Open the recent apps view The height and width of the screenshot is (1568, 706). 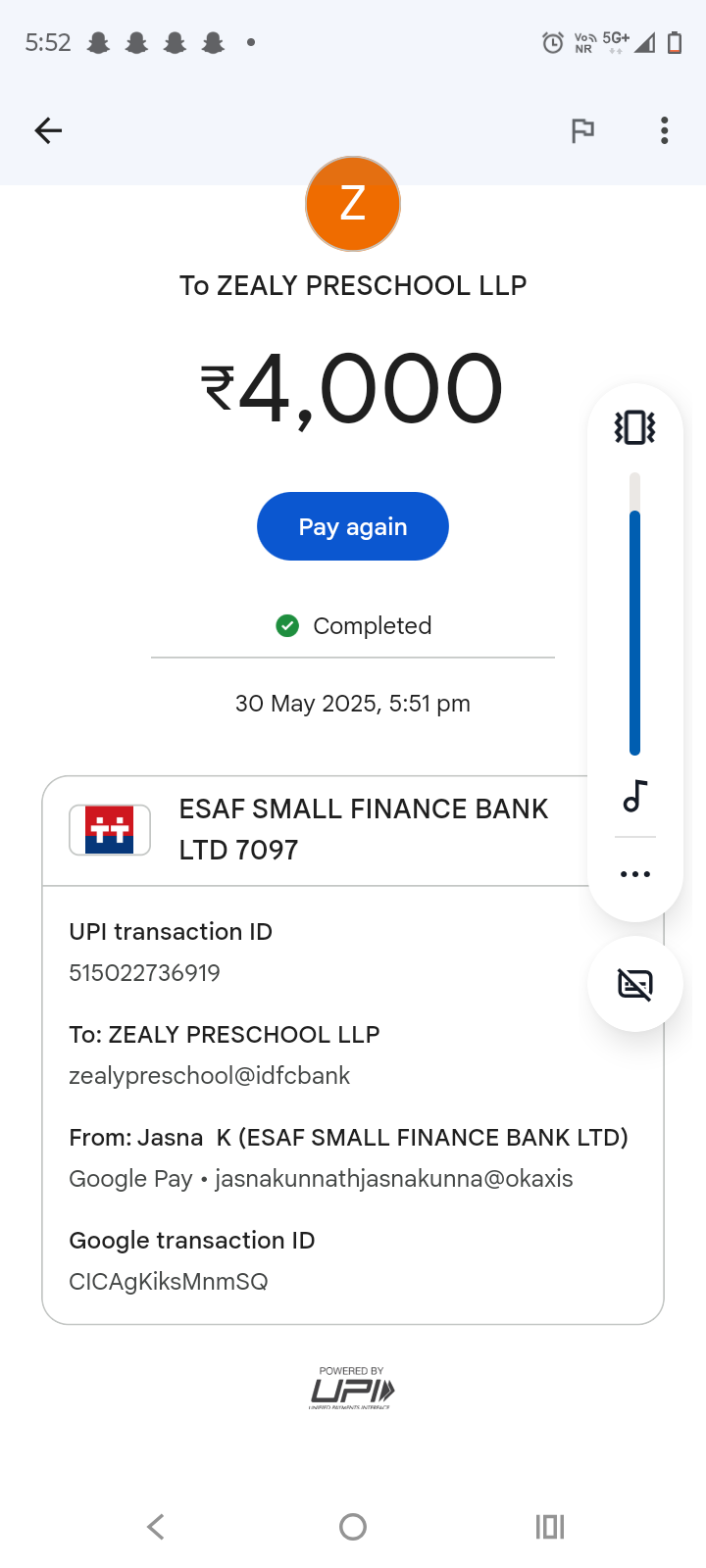pyautogui.click(x=549, y=1526)
